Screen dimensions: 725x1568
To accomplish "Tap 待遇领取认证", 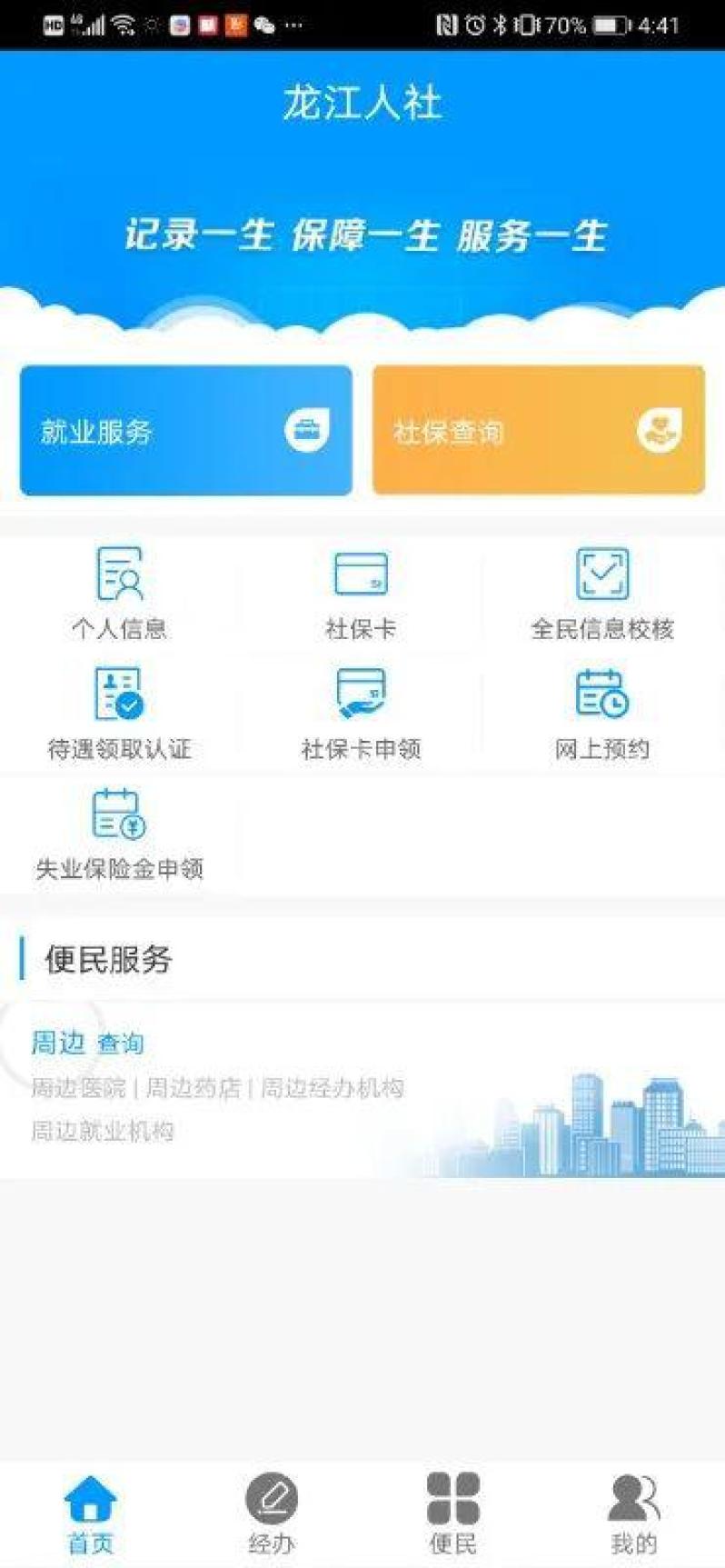I will pyautogui.click(x=119, y=714).
